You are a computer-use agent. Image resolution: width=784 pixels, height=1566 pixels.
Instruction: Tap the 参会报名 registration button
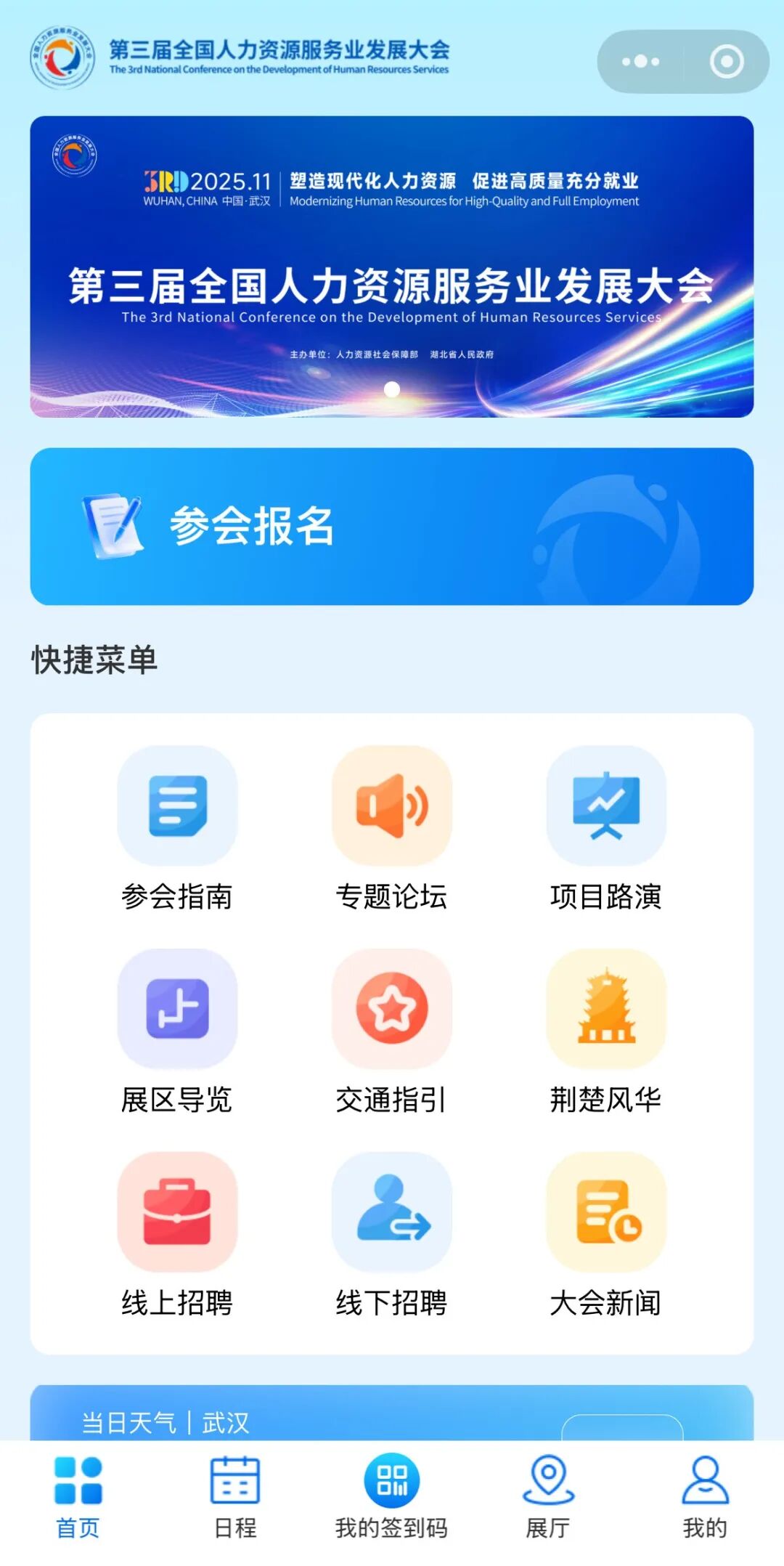(392, 526)
